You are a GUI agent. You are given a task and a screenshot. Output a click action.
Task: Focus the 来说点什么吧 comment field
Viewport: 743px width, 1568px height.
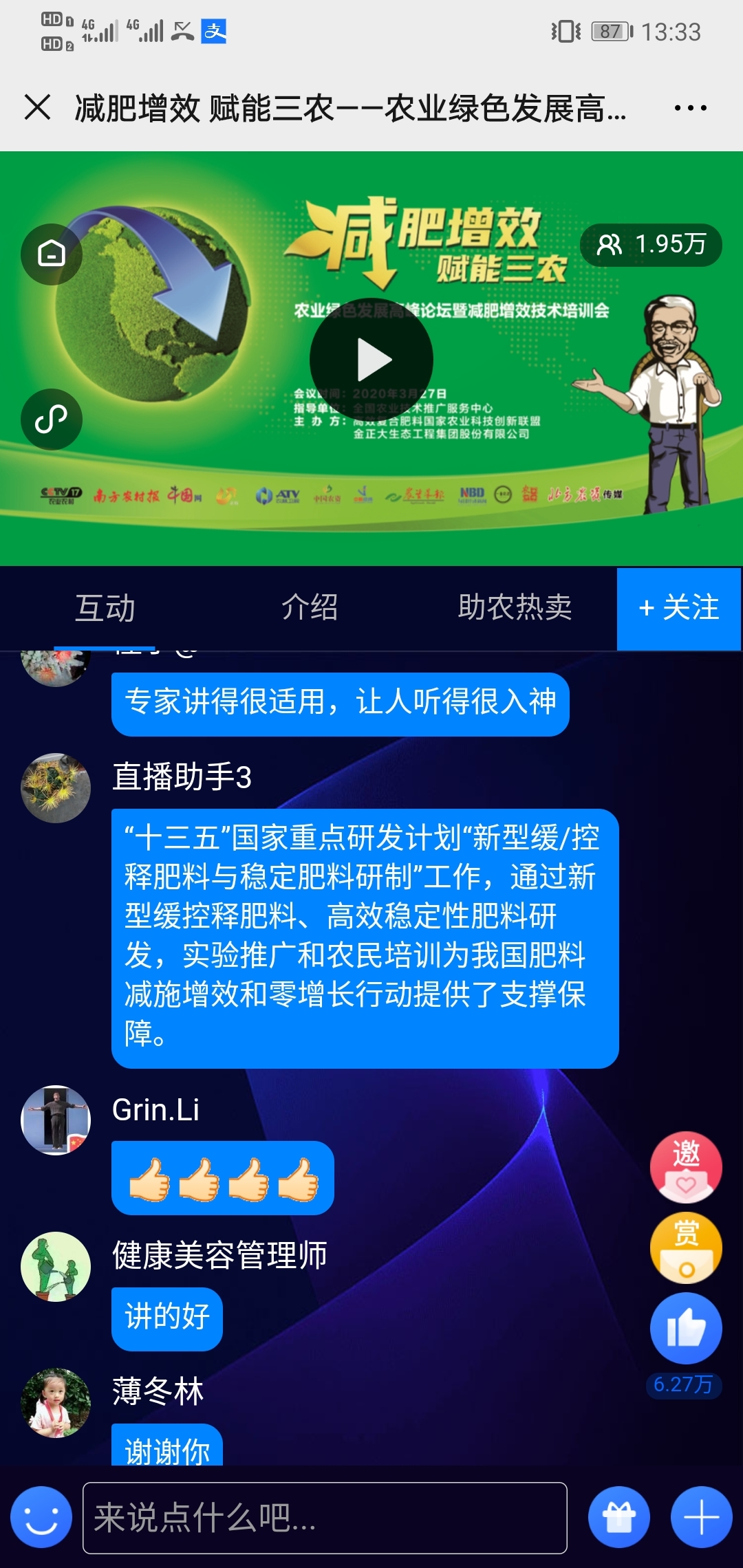[325, 1518]
